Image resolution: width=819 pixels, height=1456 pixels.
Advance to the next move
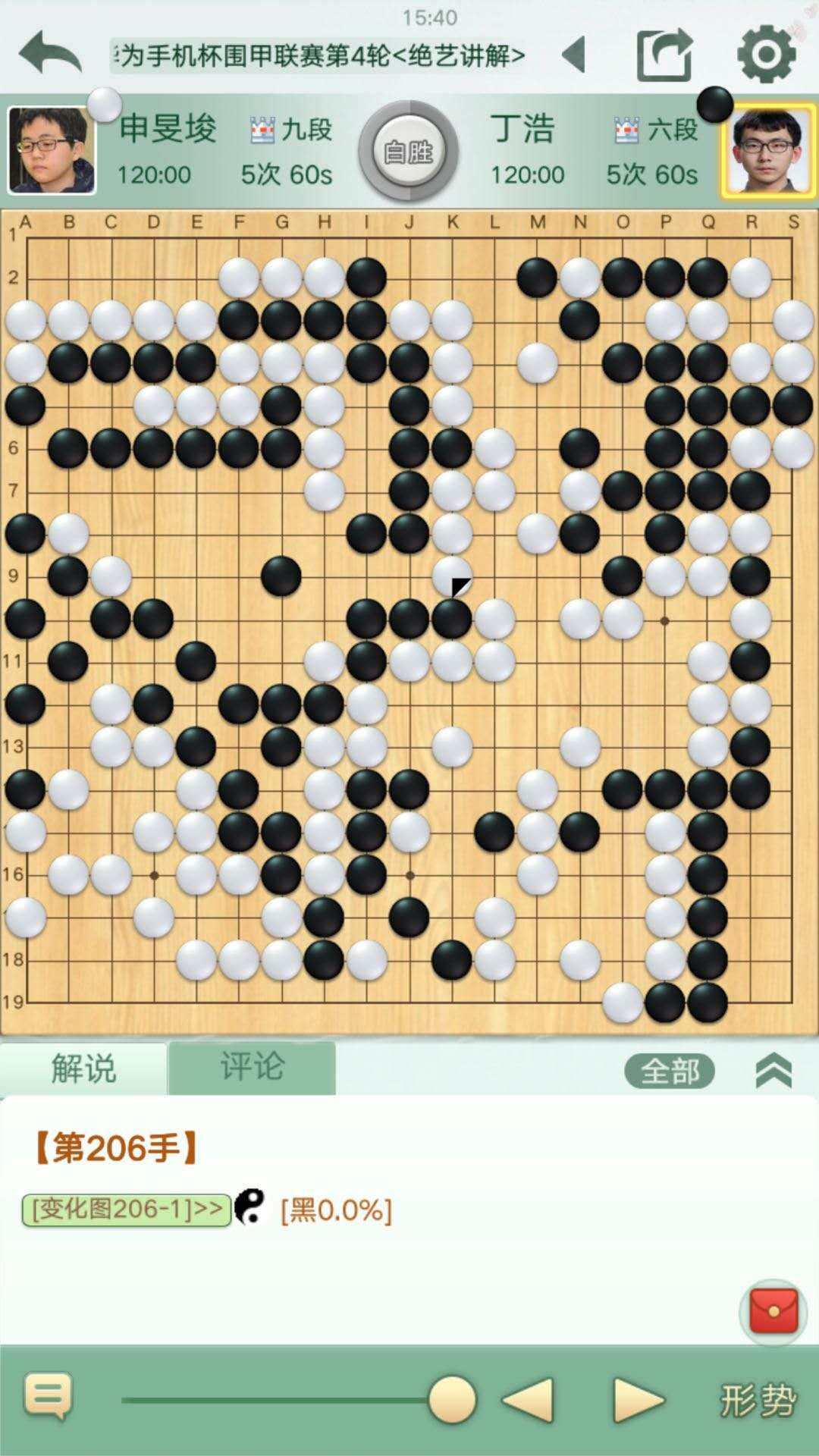tap(639, 1400)
